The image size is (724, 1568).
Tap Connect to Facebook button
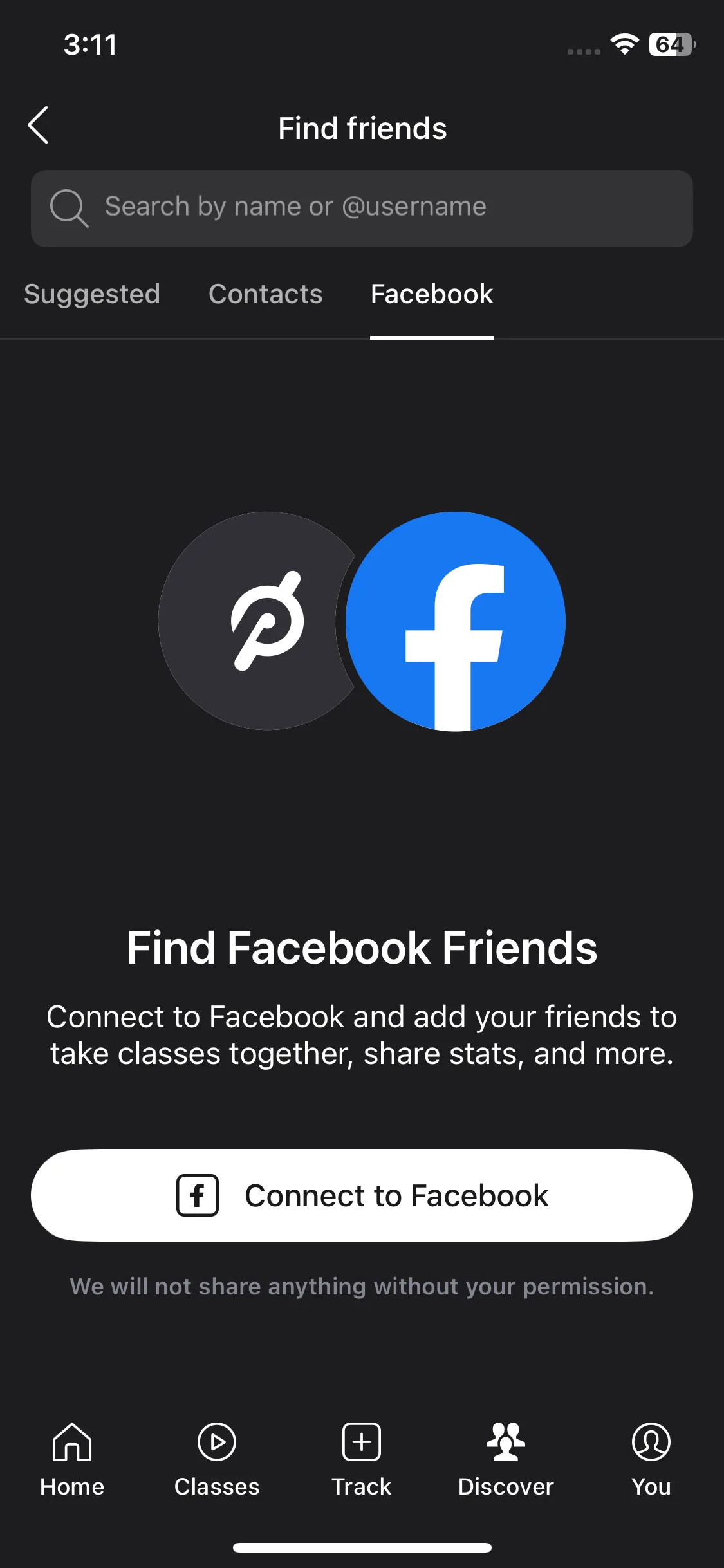pos(362,1195)
